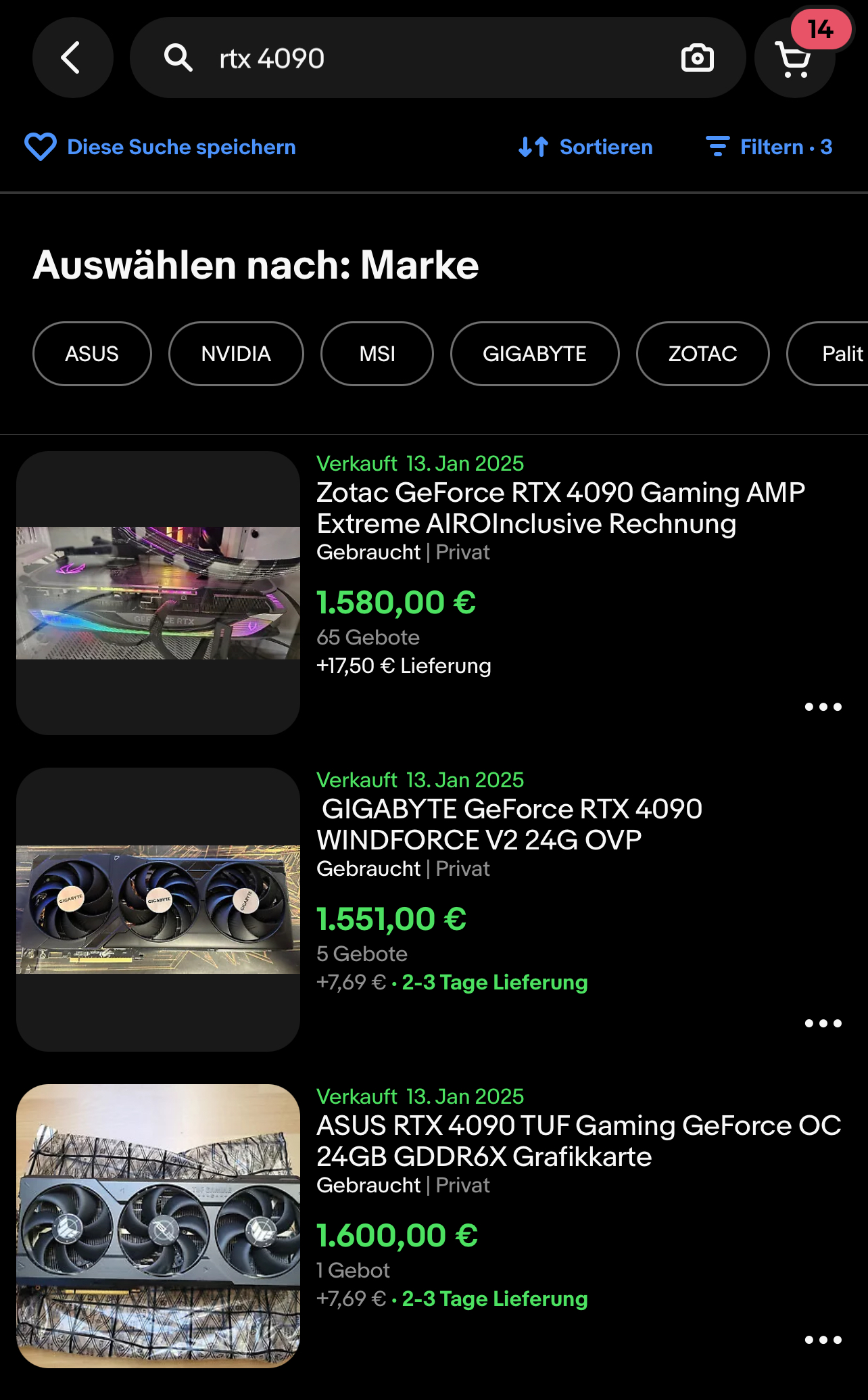Open the shopping cart

[794, 60]
